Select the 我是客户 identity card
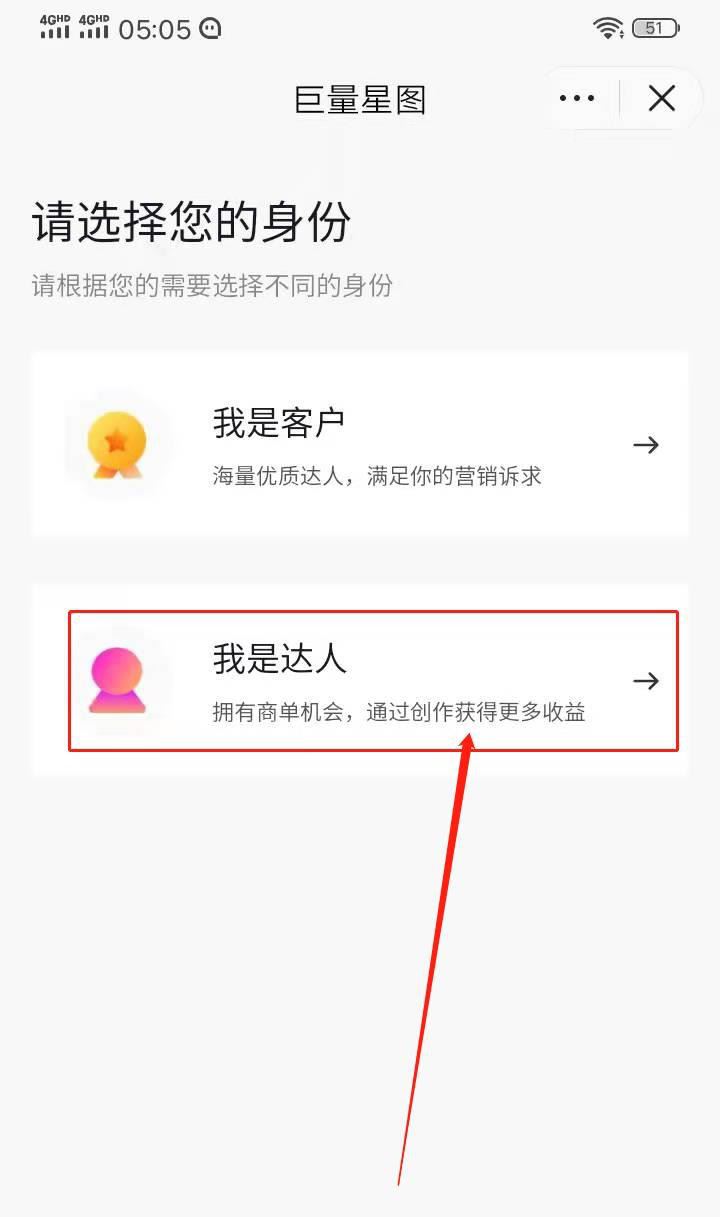Viewport: 720px width, 1217px height. [360, 445]
